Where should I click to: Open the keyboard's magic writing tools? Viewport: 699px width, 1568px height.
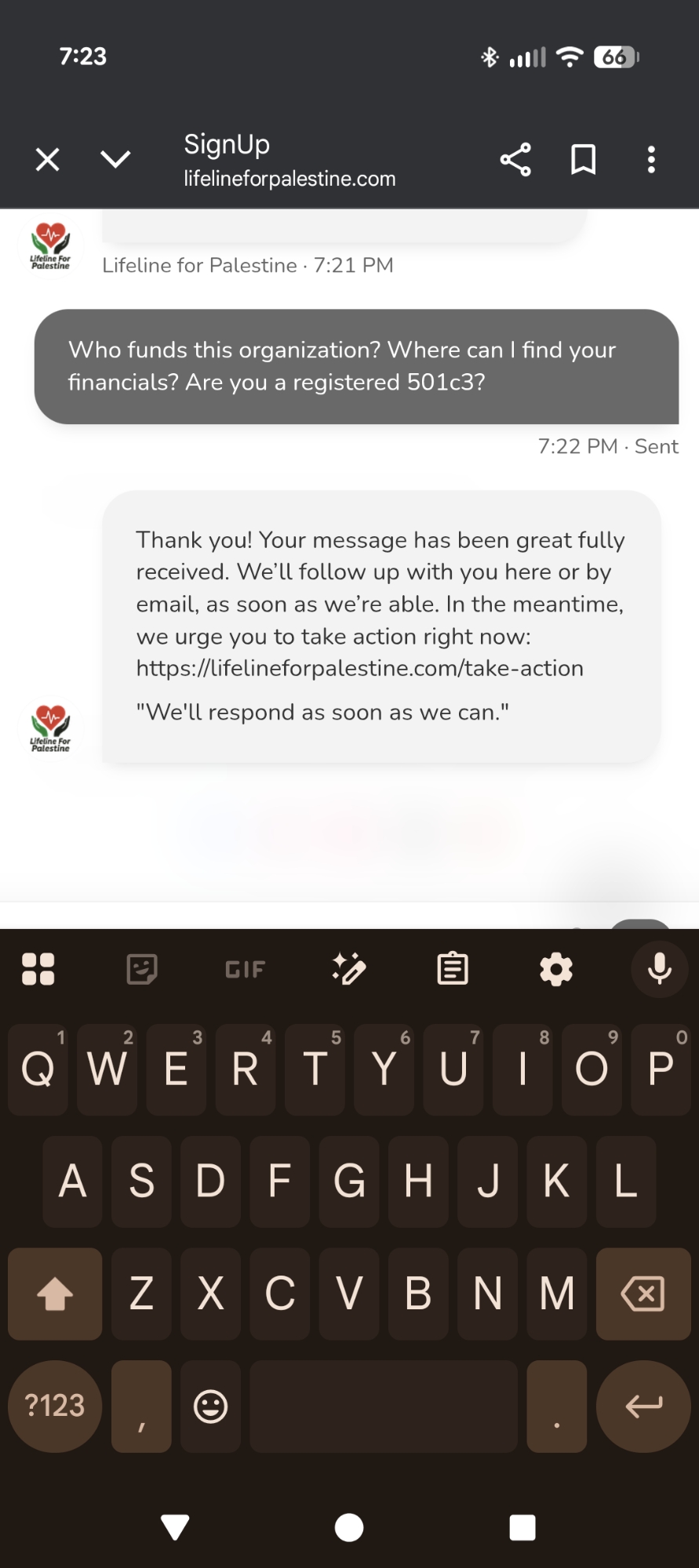(x=349, y=969)
